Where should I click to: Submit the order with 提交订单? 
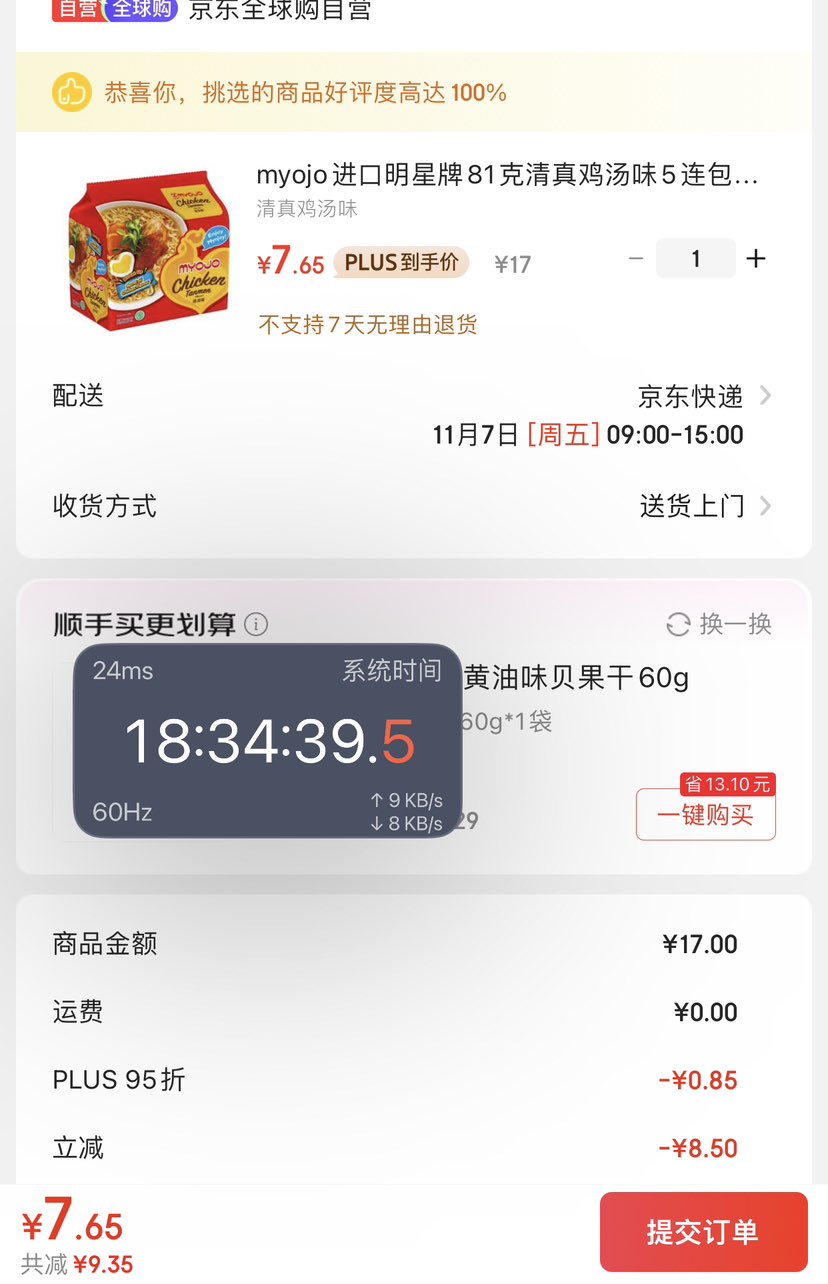click(x=703, y=1231)
